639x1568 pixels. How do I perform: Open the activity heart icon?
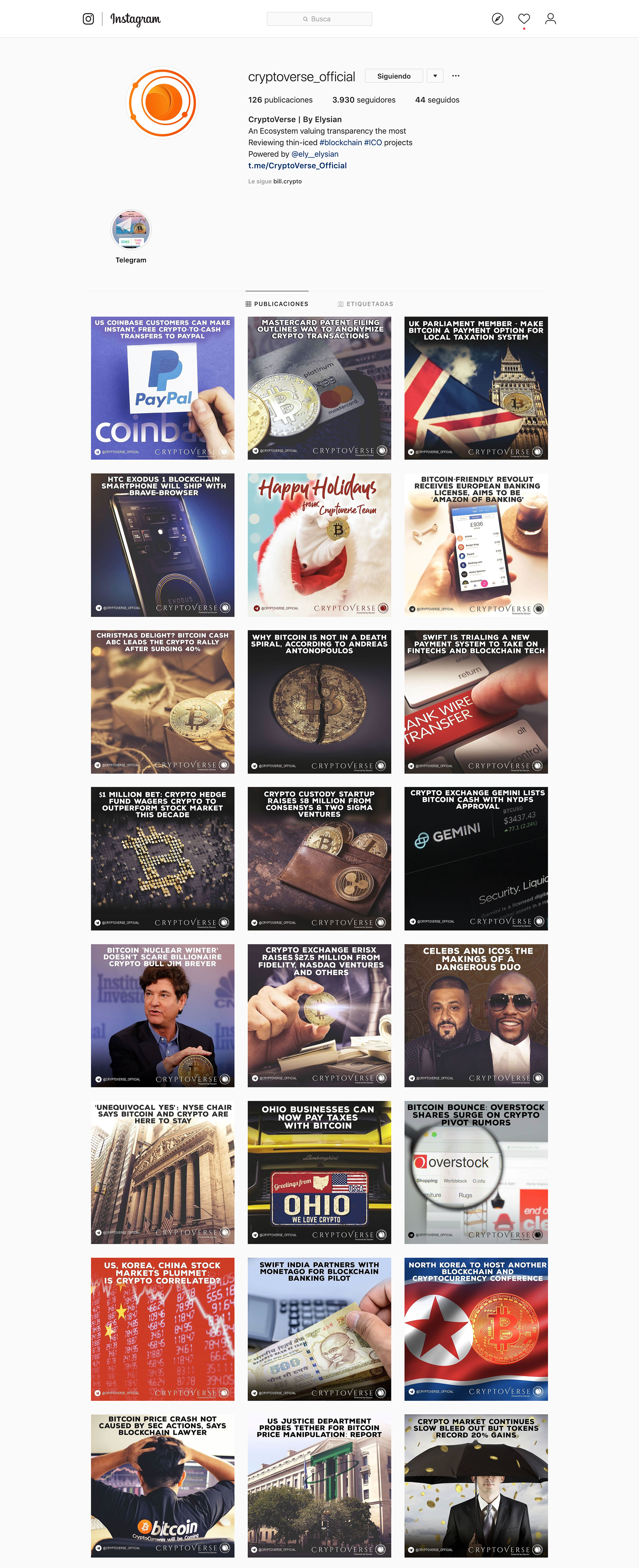coord(524,19)
